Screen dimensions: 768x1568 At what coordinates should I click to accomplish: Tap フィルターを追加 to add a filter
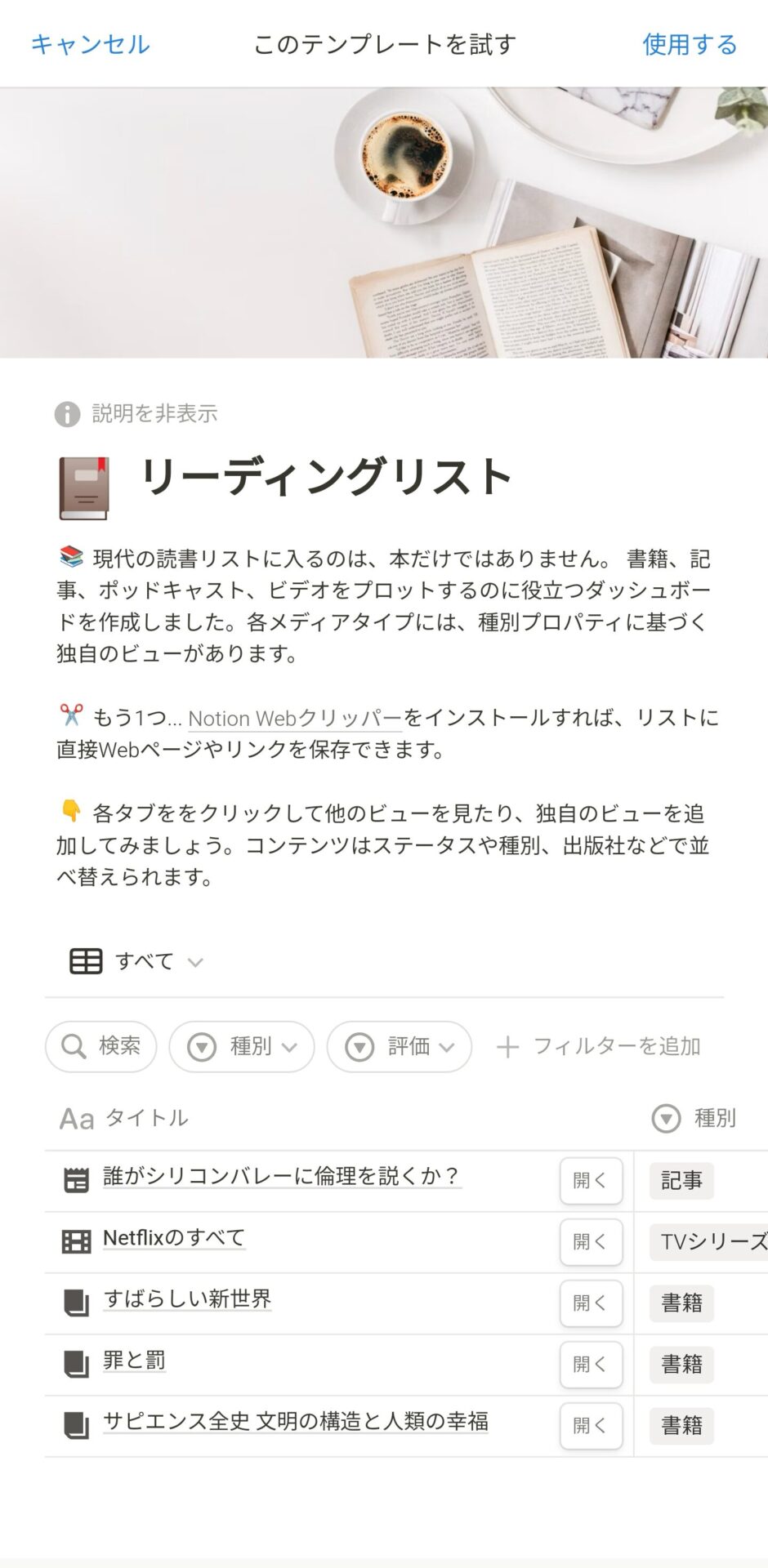pos(599,1046)
